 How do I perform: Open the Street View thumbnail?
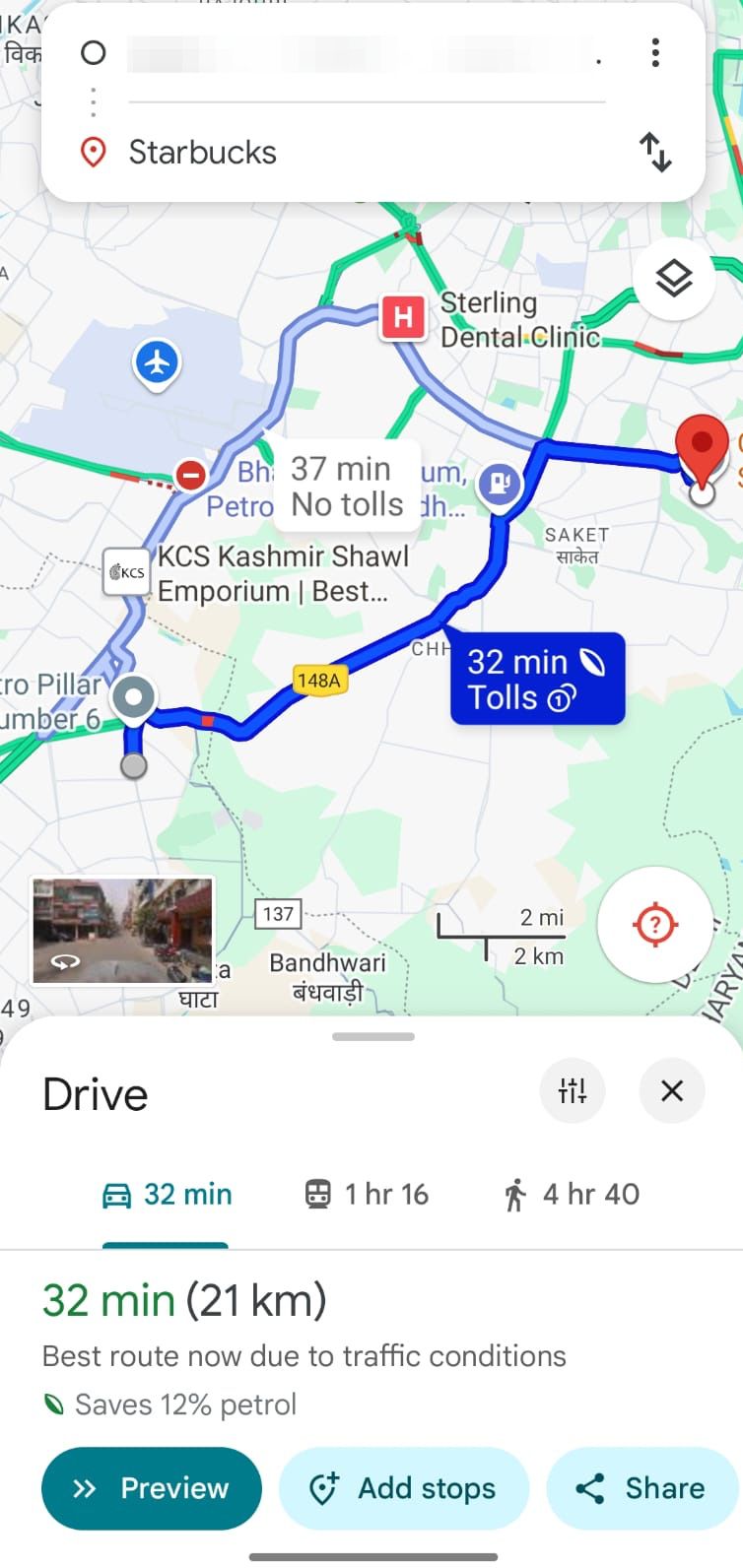point(122,931)
